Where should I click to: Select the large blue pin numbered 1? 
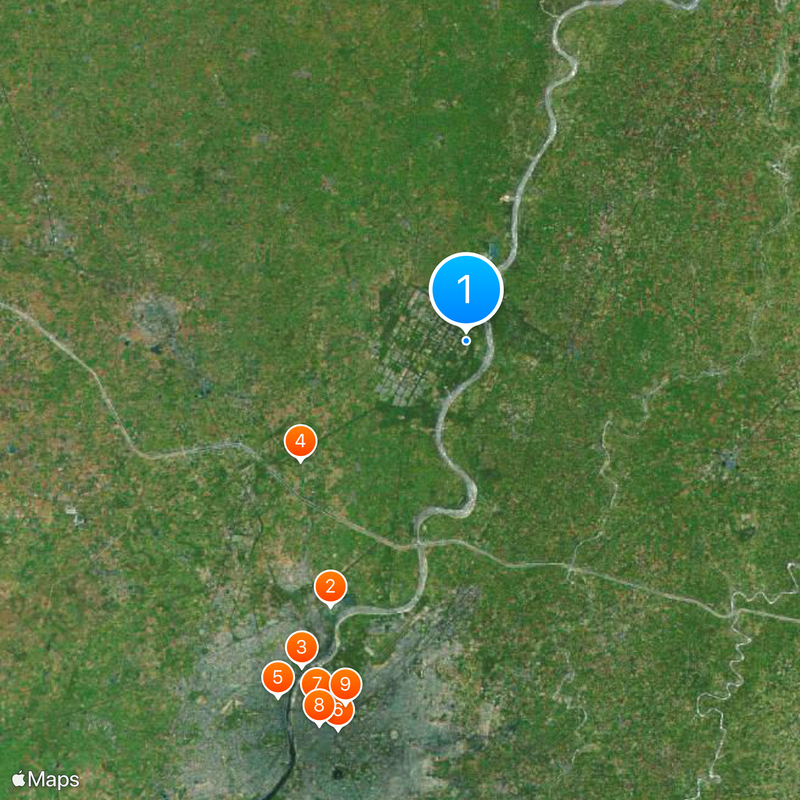pos(466,289)
